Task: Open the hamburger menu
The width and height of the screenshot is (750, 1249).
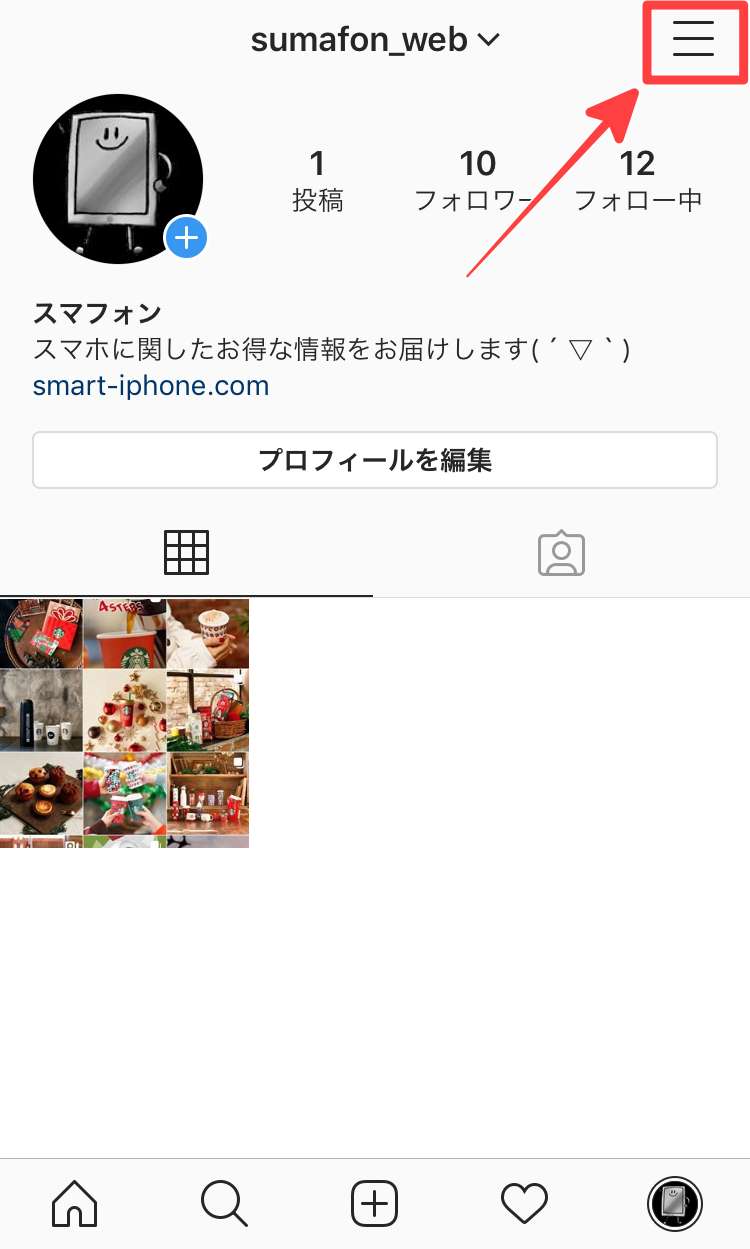Action: coord(693,40)
